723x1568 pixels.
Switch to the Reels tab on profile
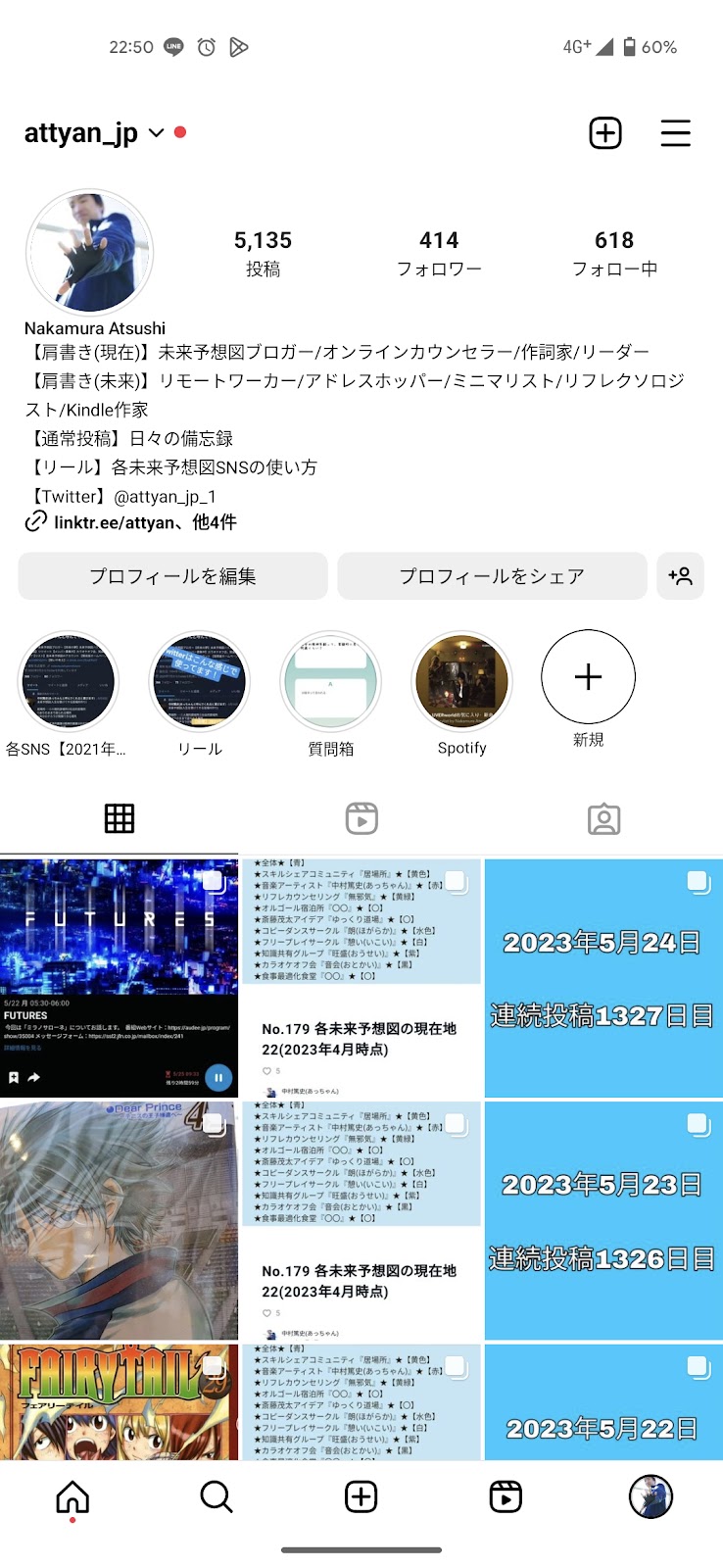(x=361, y=818)
